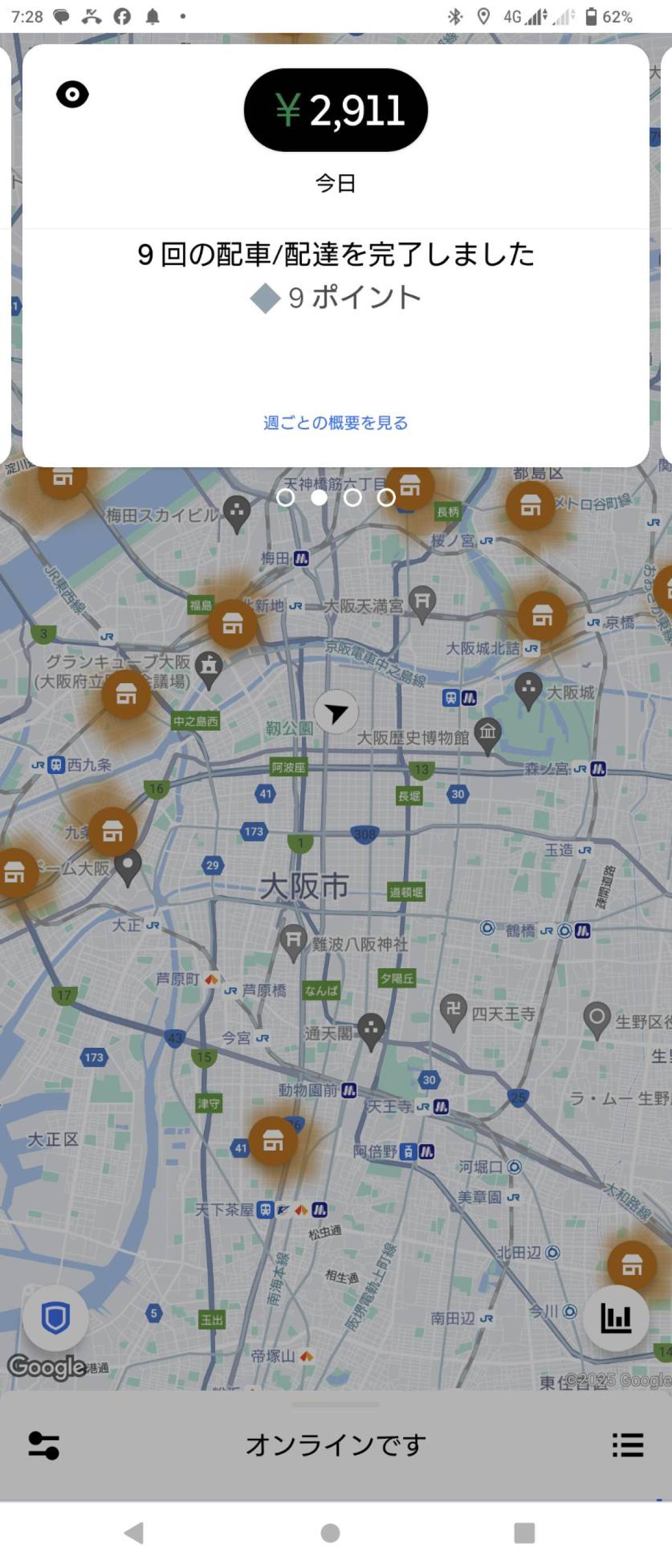Viewport: 672px width, 1568px height.
Task: Select the store hotspot near 天下茶屋
Action: 273,1141
